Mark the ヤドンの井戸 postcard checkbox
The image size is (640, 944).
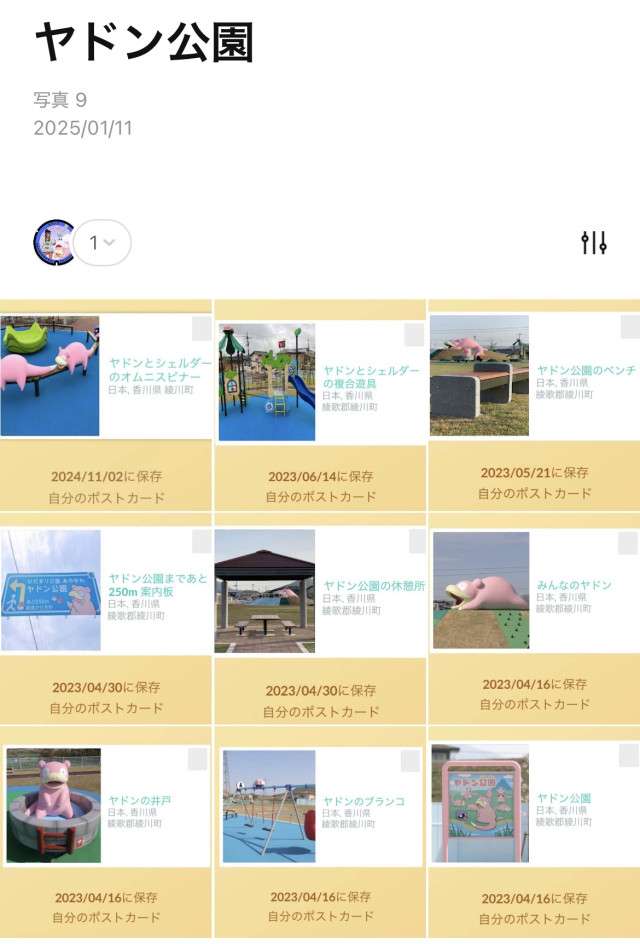click(x=197, y=759)
